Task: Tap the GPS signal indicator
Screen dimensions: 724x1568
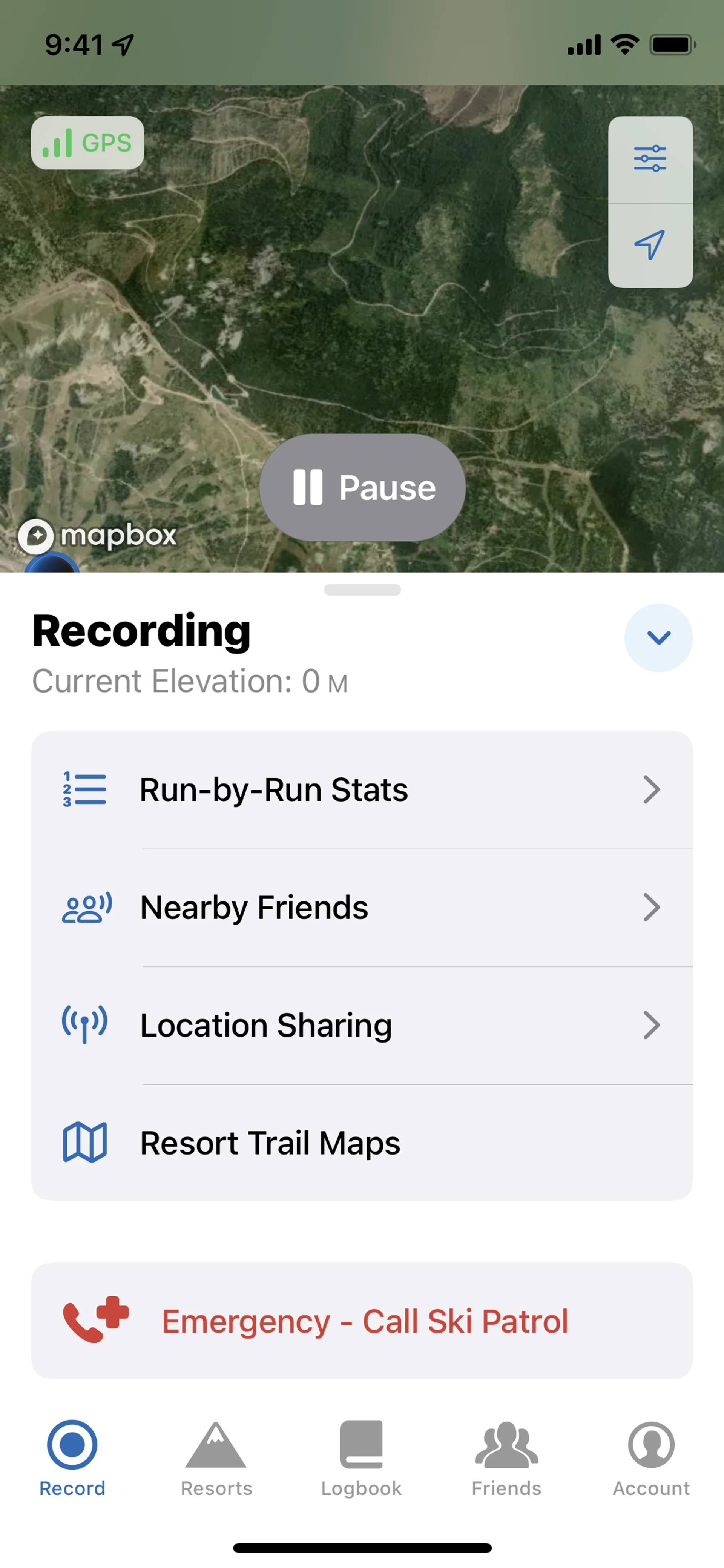Action: (87, 143)
